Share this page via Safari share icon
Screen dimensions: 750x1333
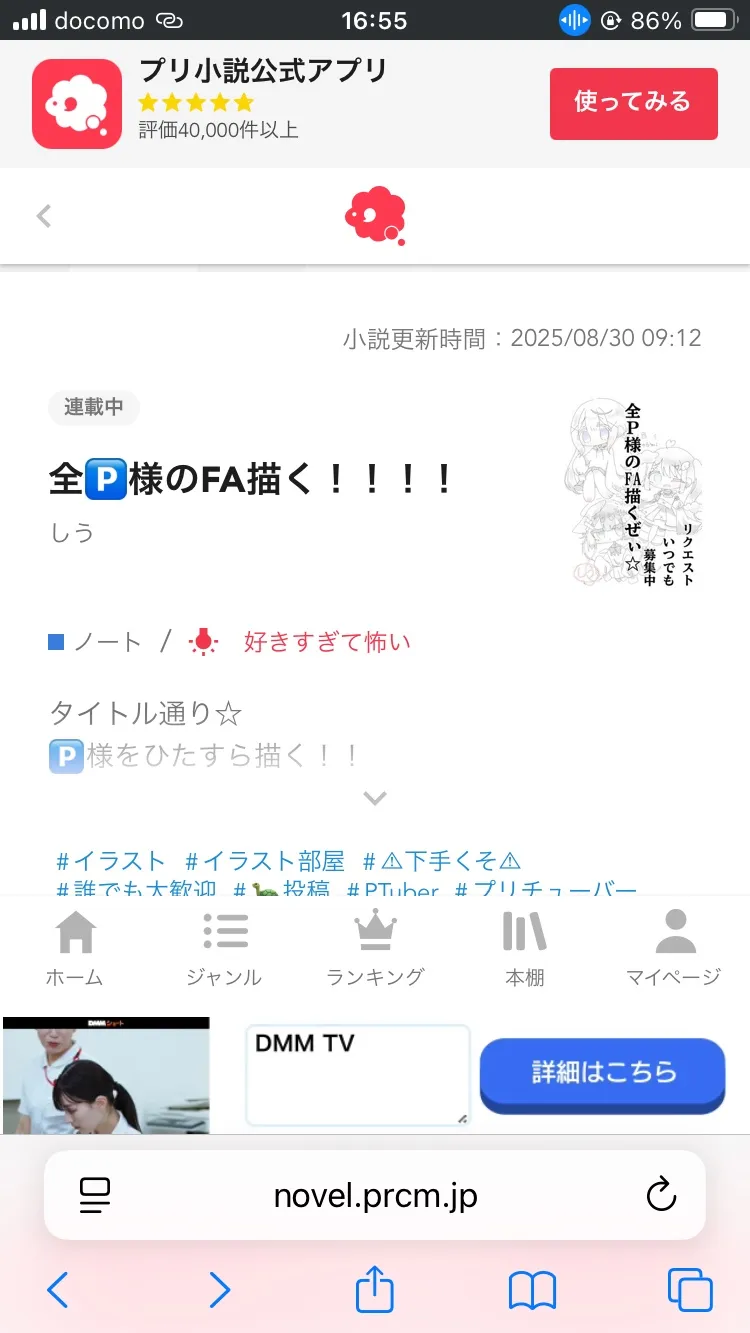pos(375,1290)
